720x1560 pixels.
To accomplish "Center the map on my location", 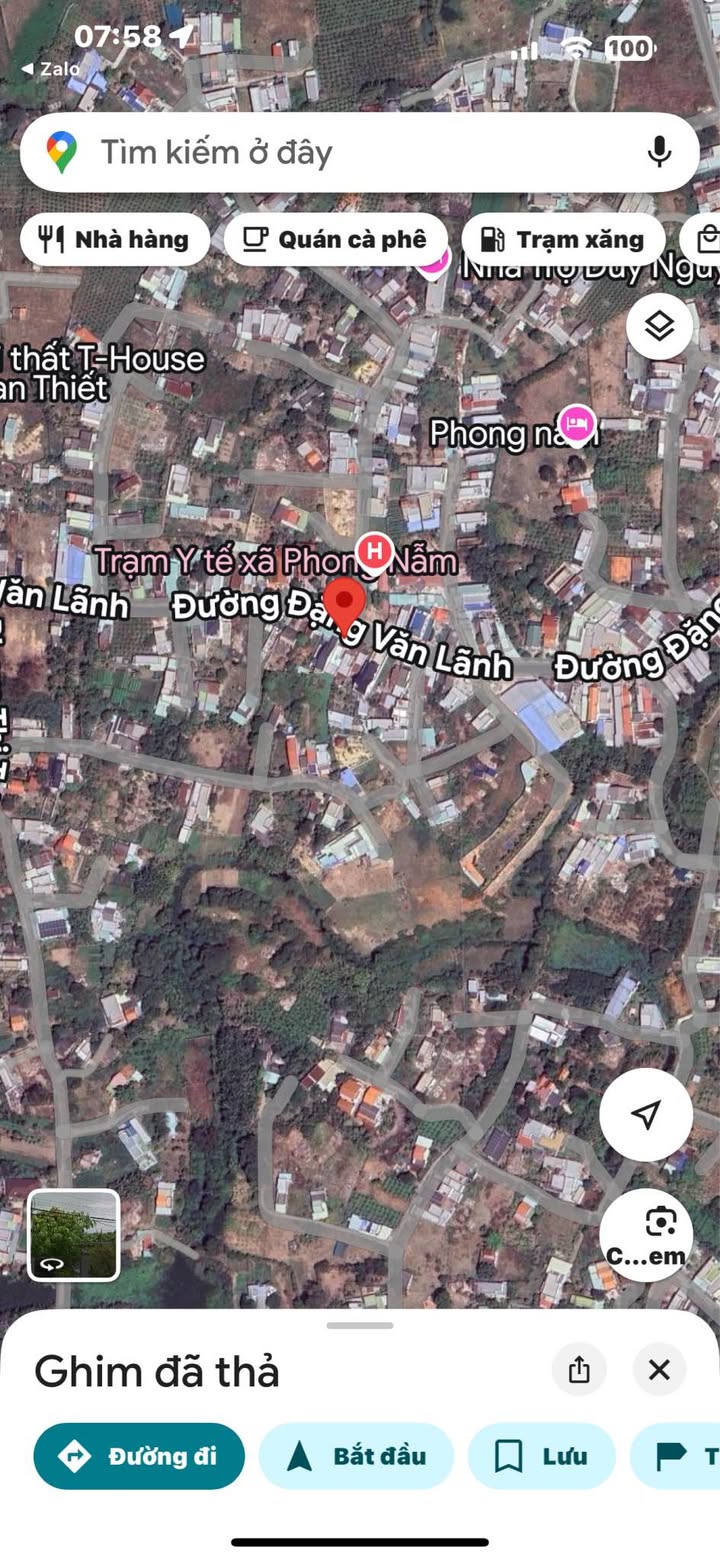I will pos(646,1114).
